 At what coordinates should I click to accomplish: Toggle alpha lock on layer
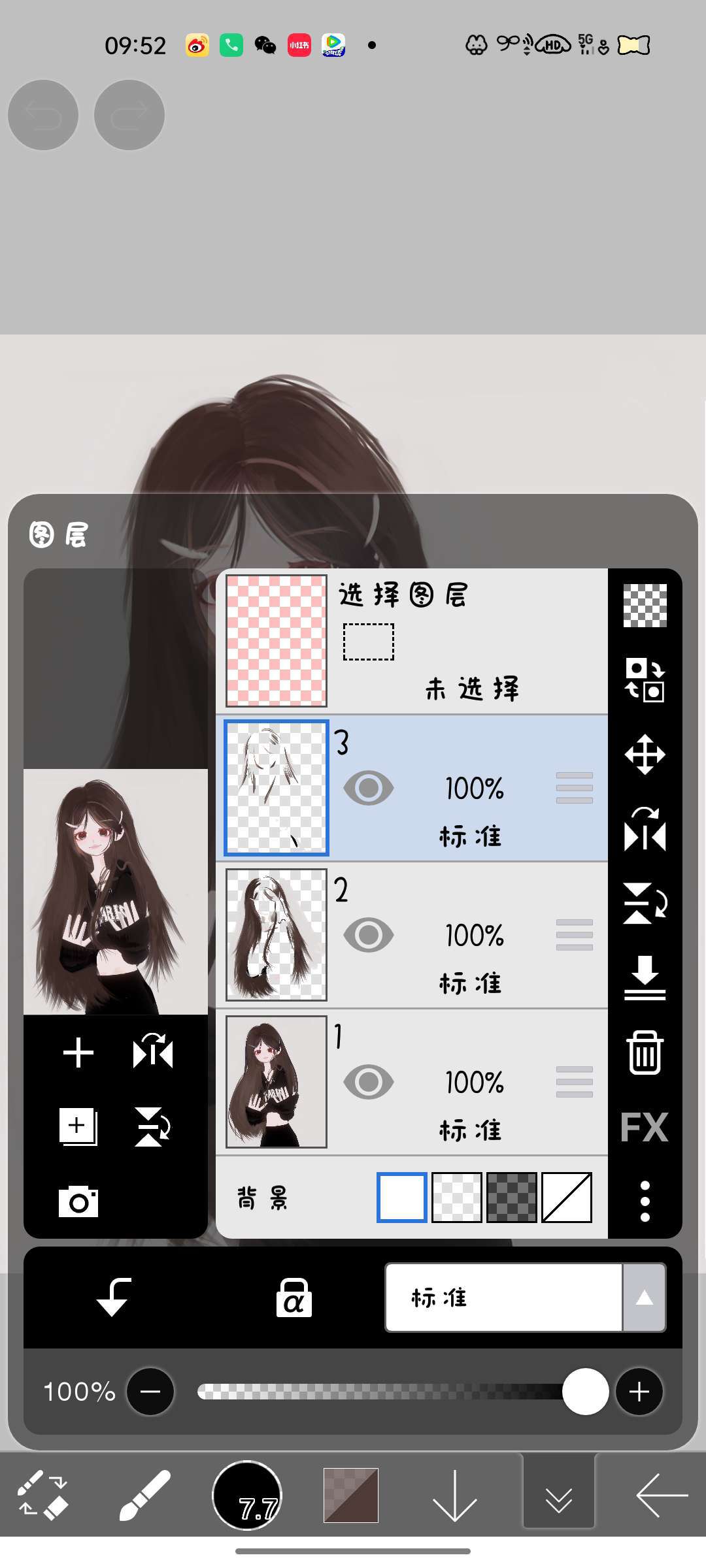click(x=294, y=1298)
